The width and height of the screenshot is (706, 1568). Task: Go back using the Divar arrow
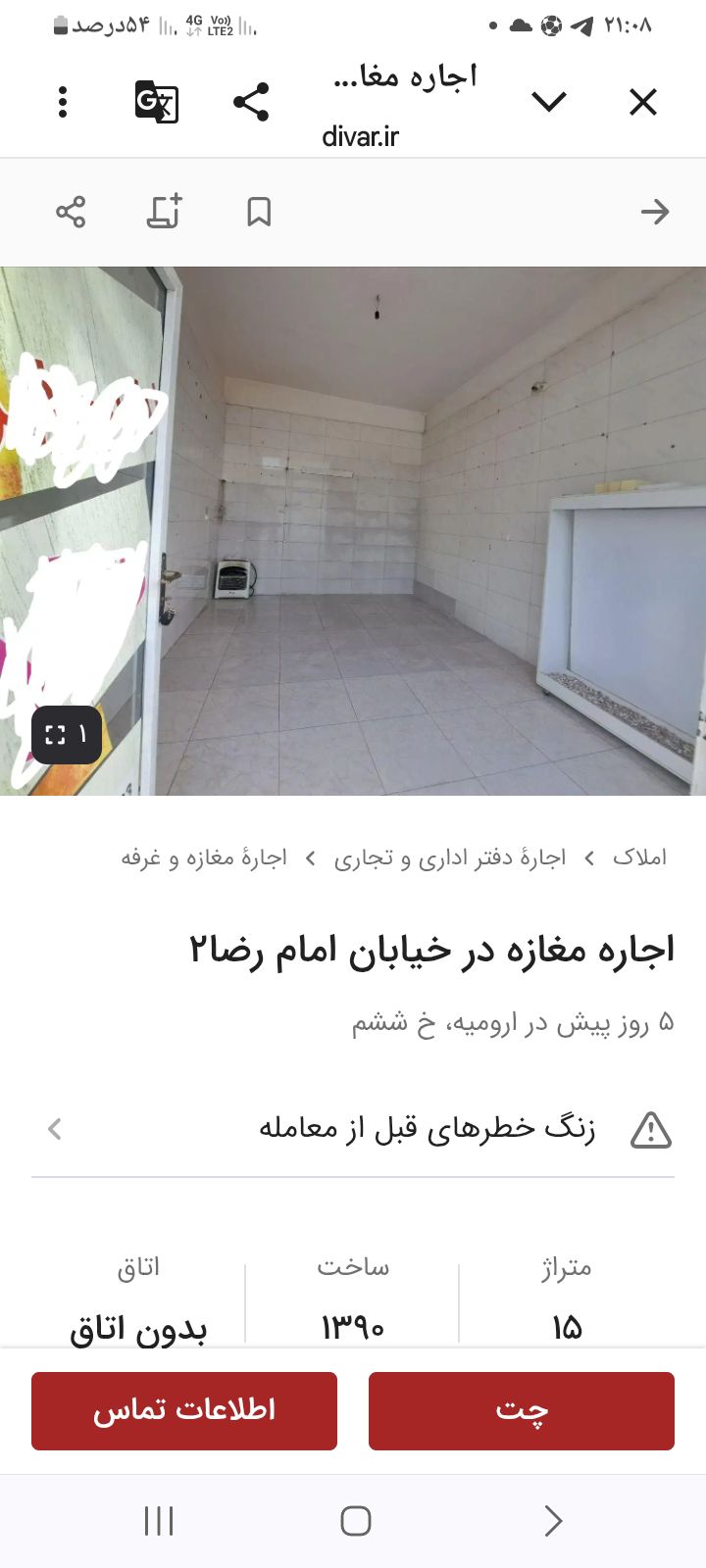click(654, 212)
